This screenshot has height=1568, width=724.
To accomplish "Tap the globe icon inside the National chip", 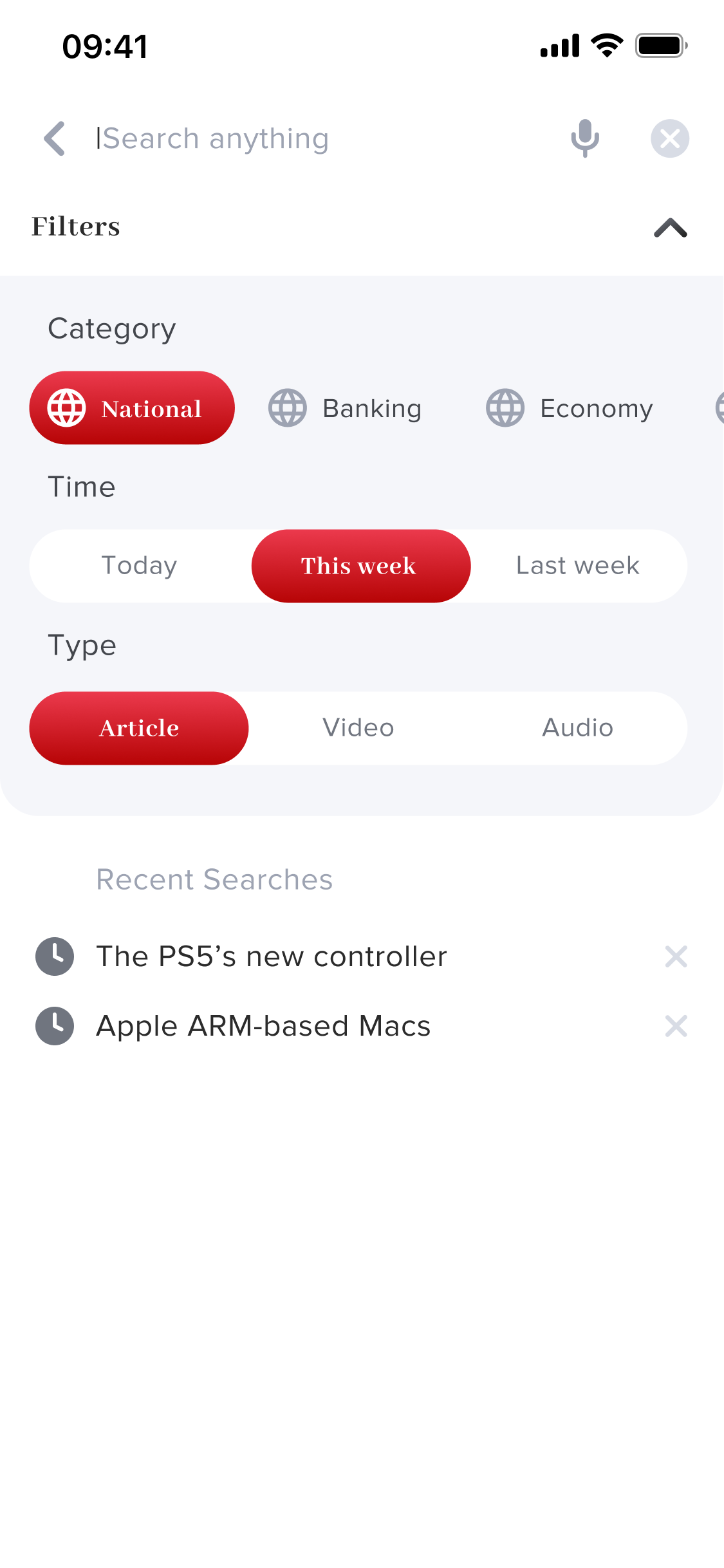I will tap(66, 407).
